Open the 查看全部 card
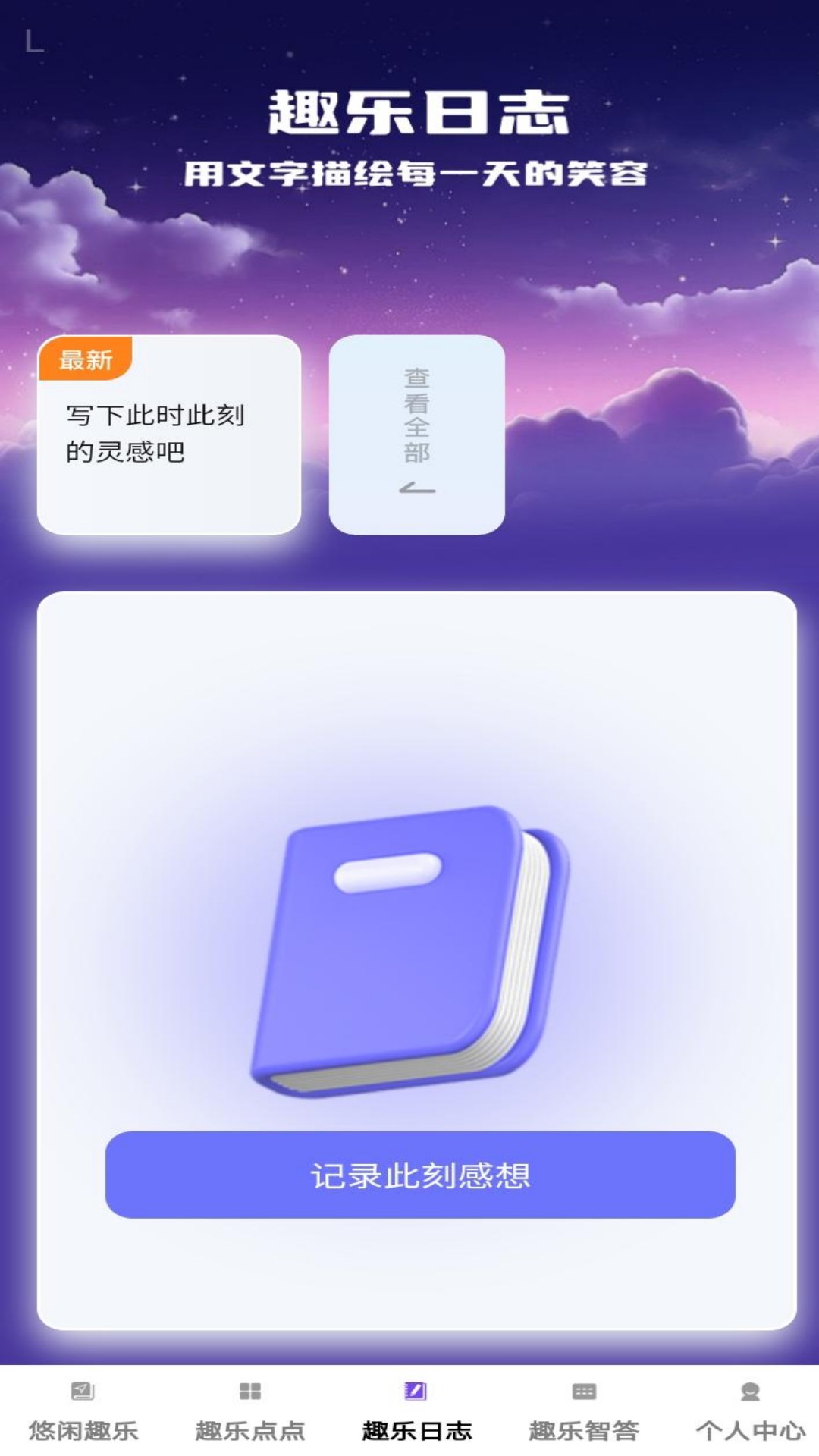The image size is (819, 1456). (416, 435)
